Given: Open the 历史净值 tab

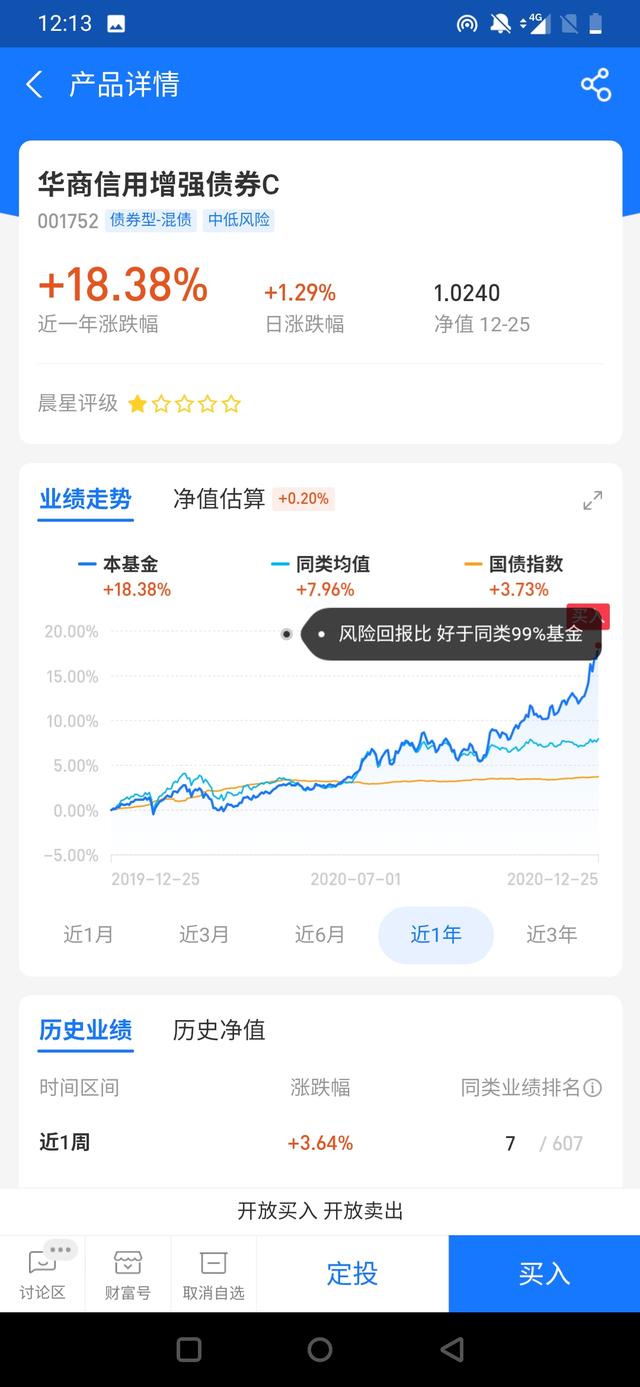Looking at the screenshot, I should [x=219, y=1030].
